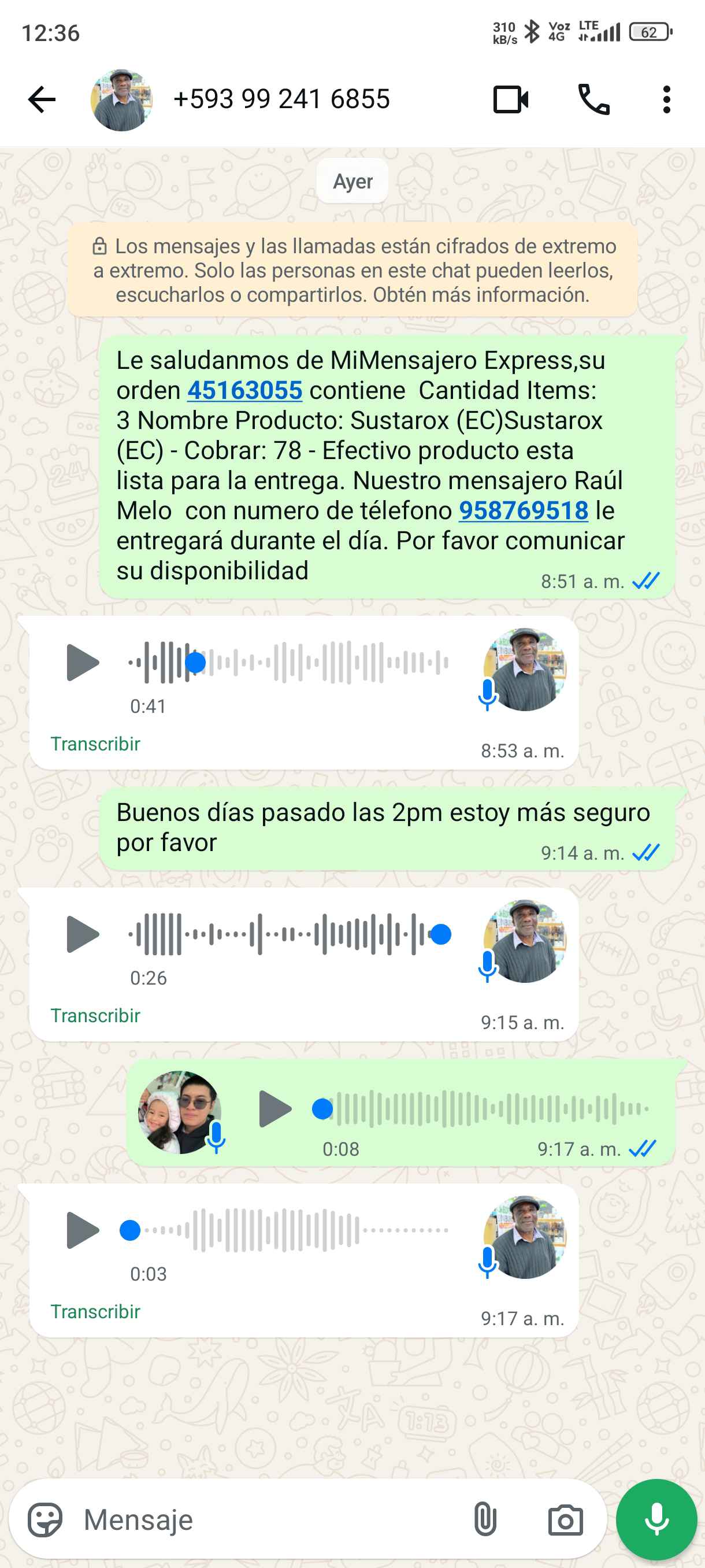Open contact info for +593 99 241 6855
This screenshot has width=705, height=1568.
coord(281,99)
